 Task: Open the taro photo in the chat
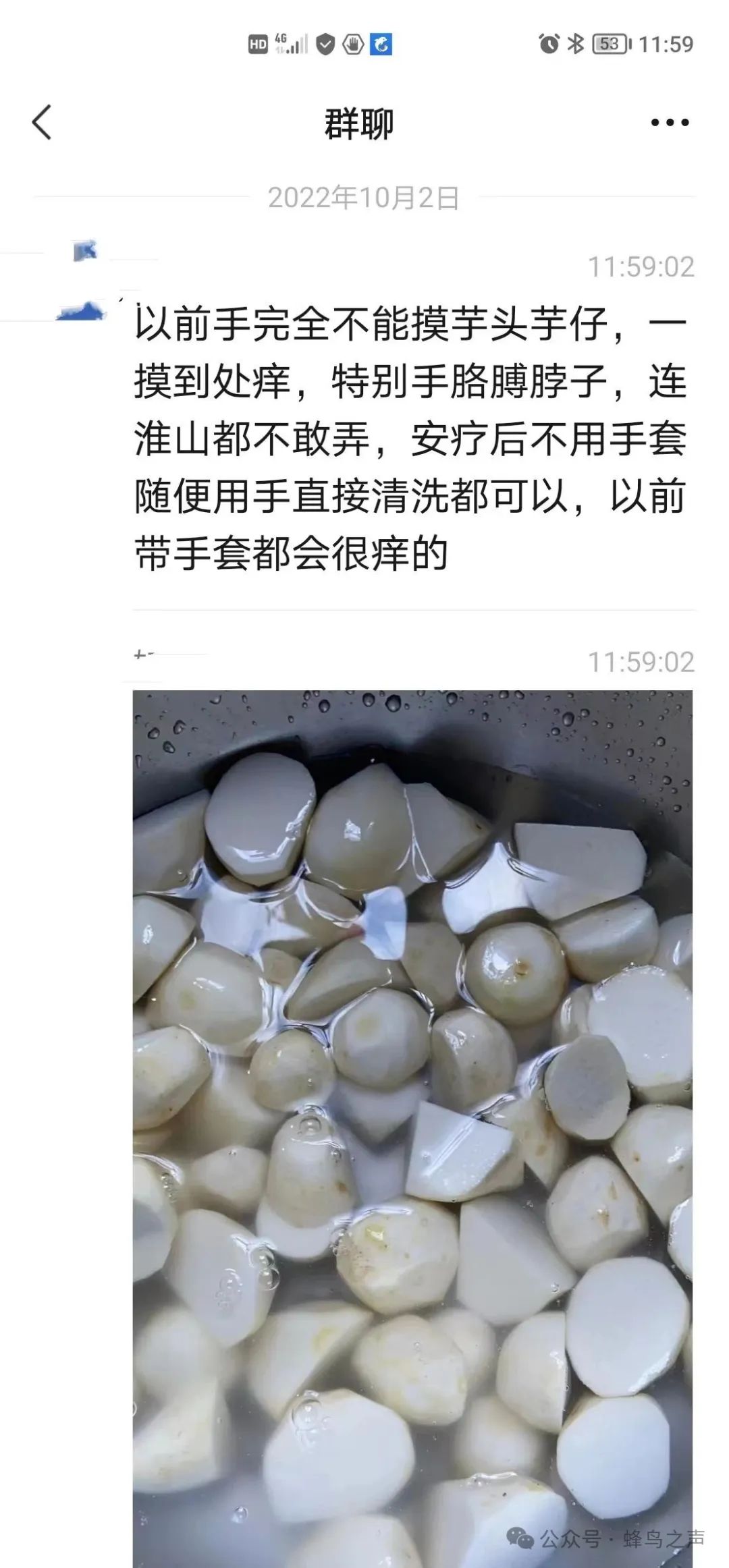pos(412,1128)
